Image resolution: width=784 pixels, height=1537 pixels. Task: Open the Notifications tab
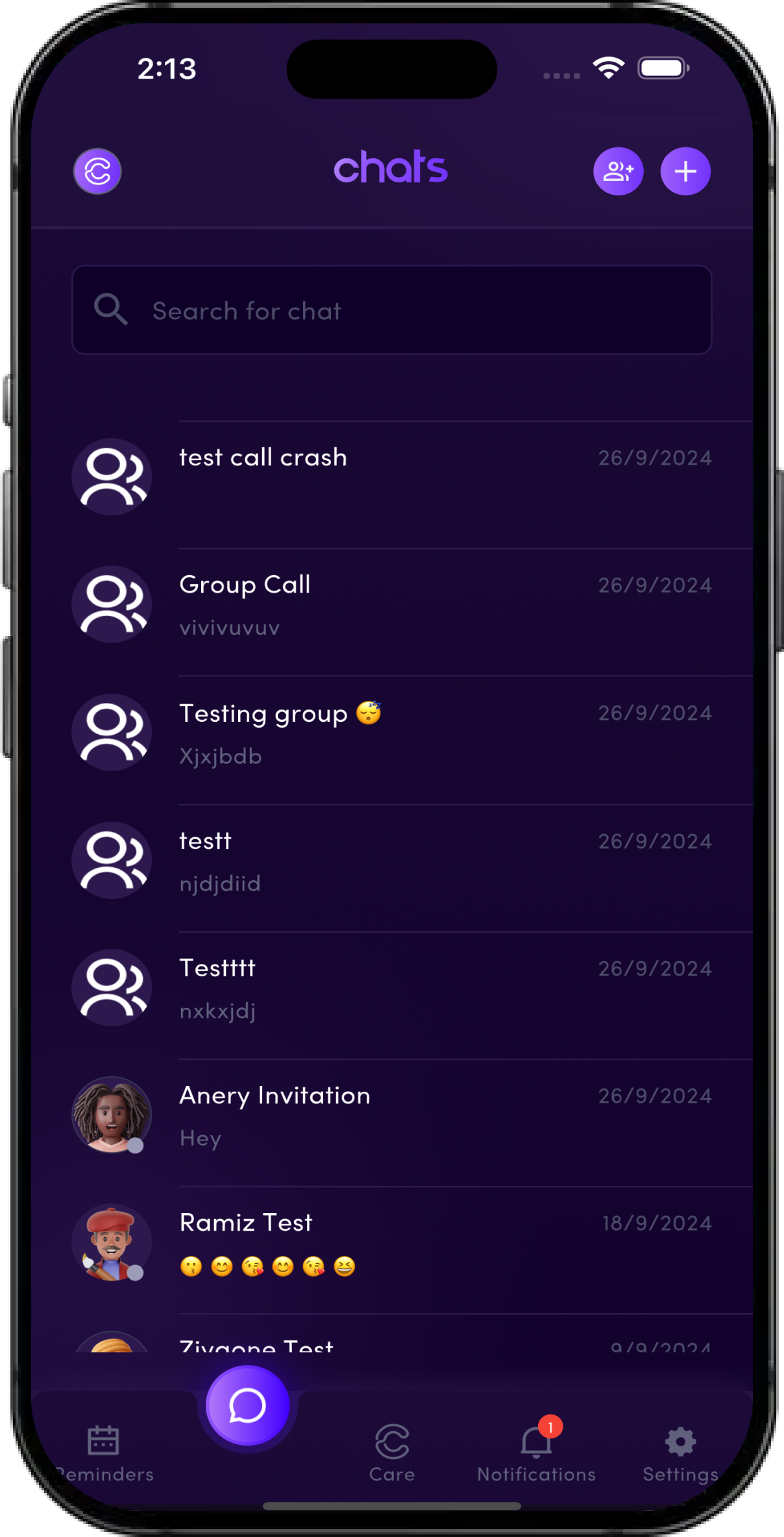(x=537, y=1453)
